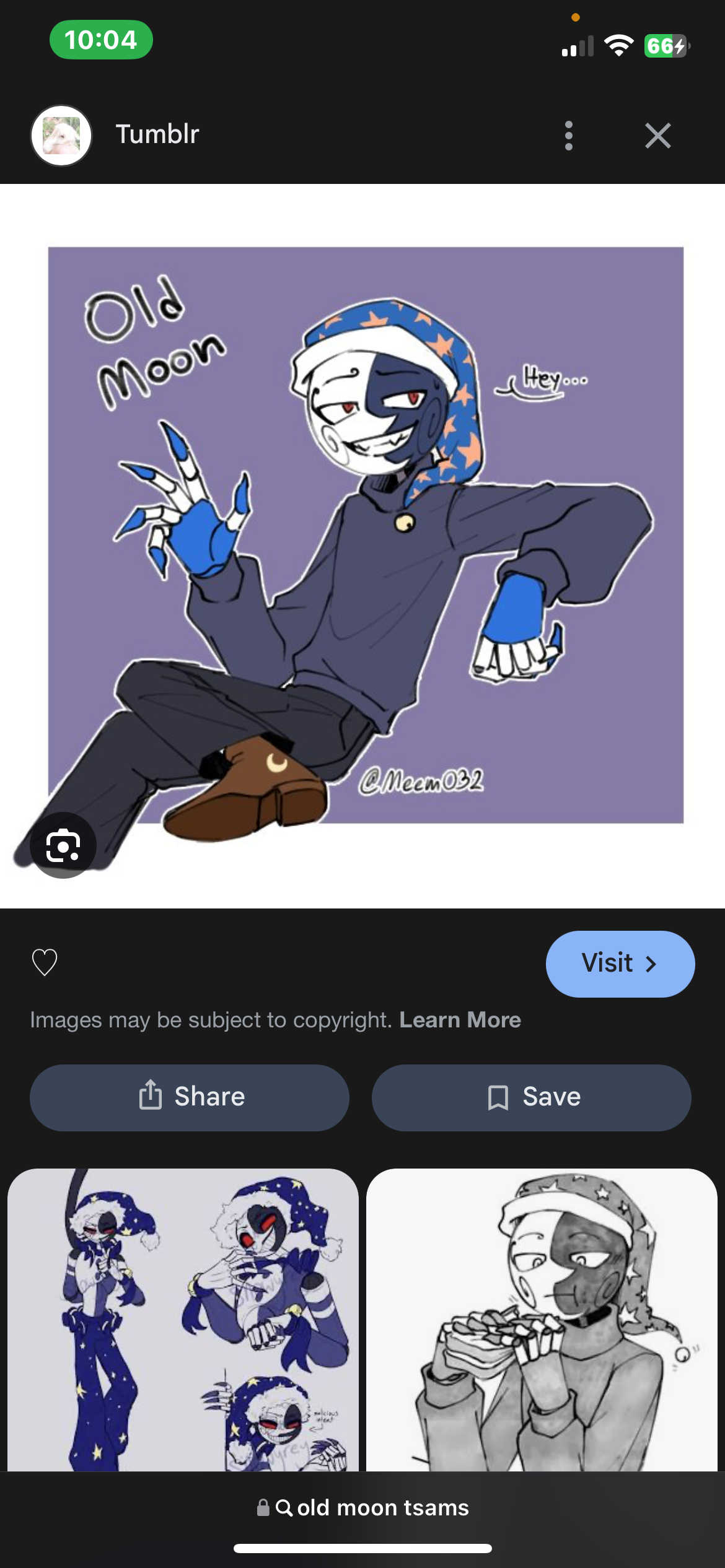Share this image
Screen dimensions: 725x1568
(190, 1097)
